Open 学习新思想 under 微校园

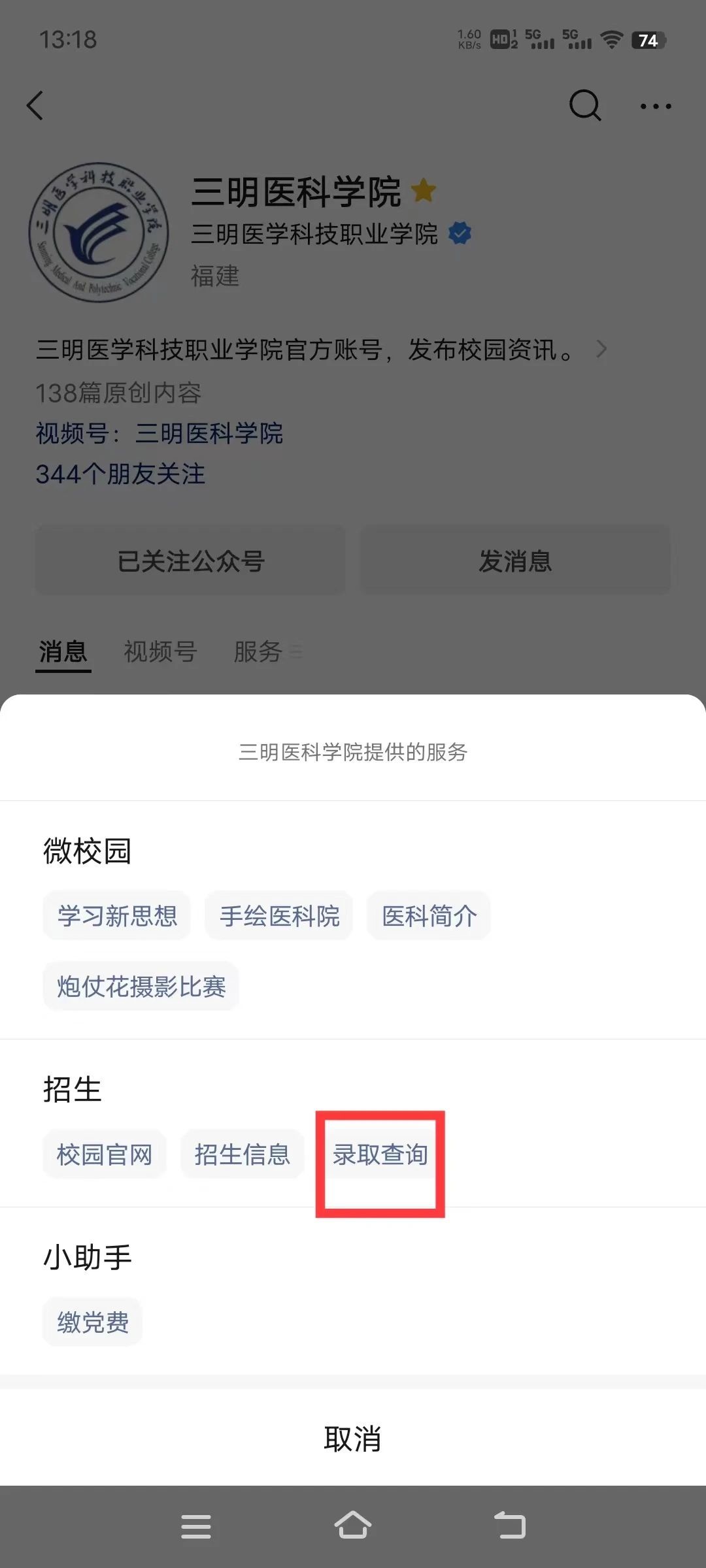(117, 916)
